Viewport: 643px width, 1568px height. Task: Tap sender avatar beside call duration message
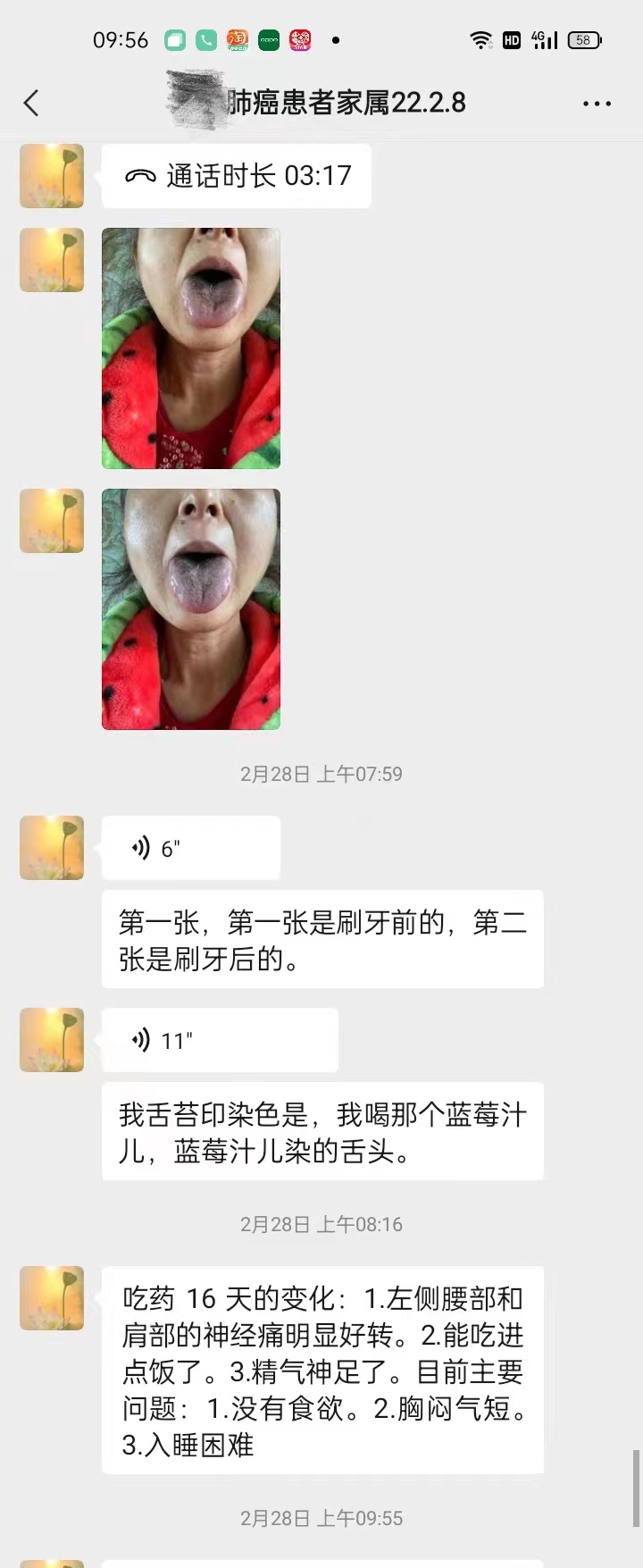pyautogui.click(x=52, y=176)
